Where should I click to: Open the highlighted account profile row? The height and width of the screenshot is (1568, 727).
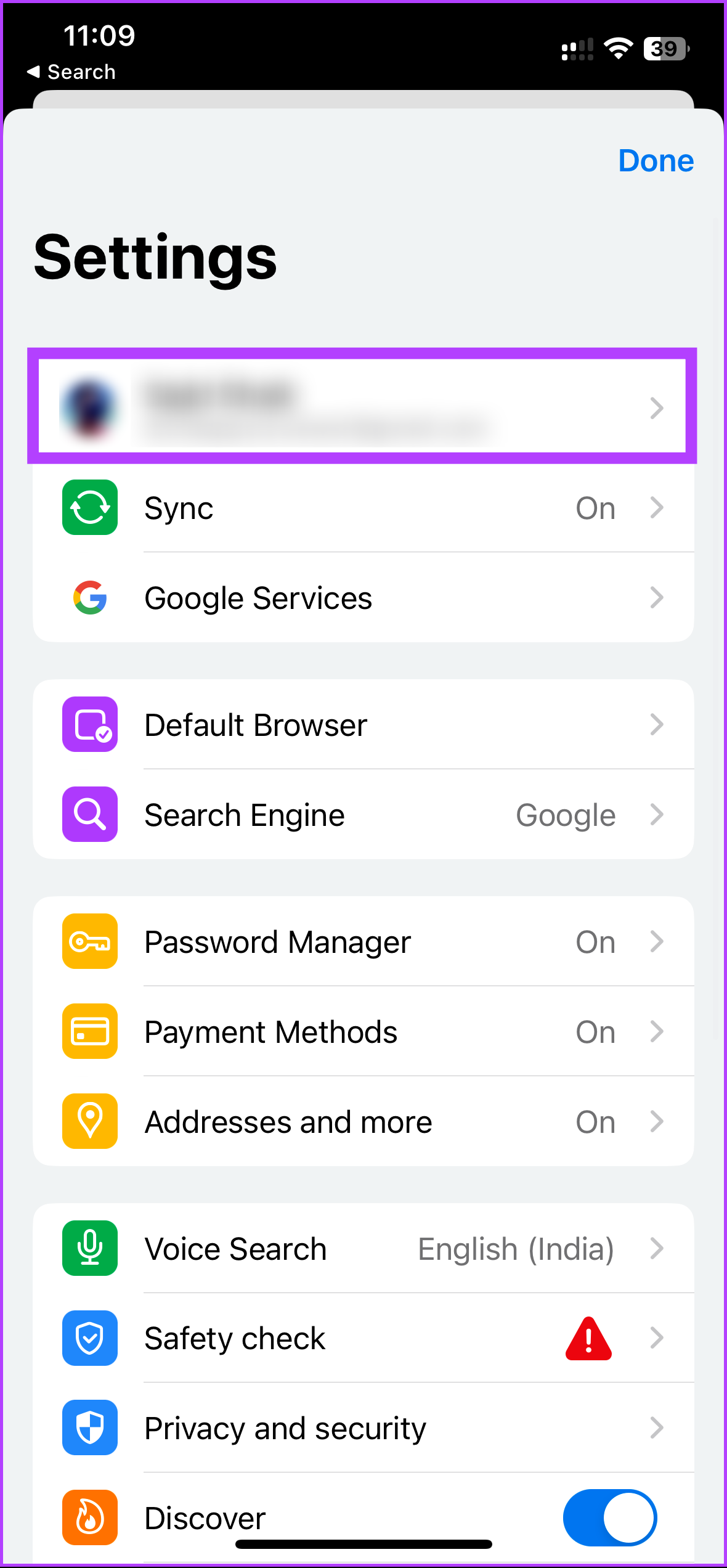point(363,407)
